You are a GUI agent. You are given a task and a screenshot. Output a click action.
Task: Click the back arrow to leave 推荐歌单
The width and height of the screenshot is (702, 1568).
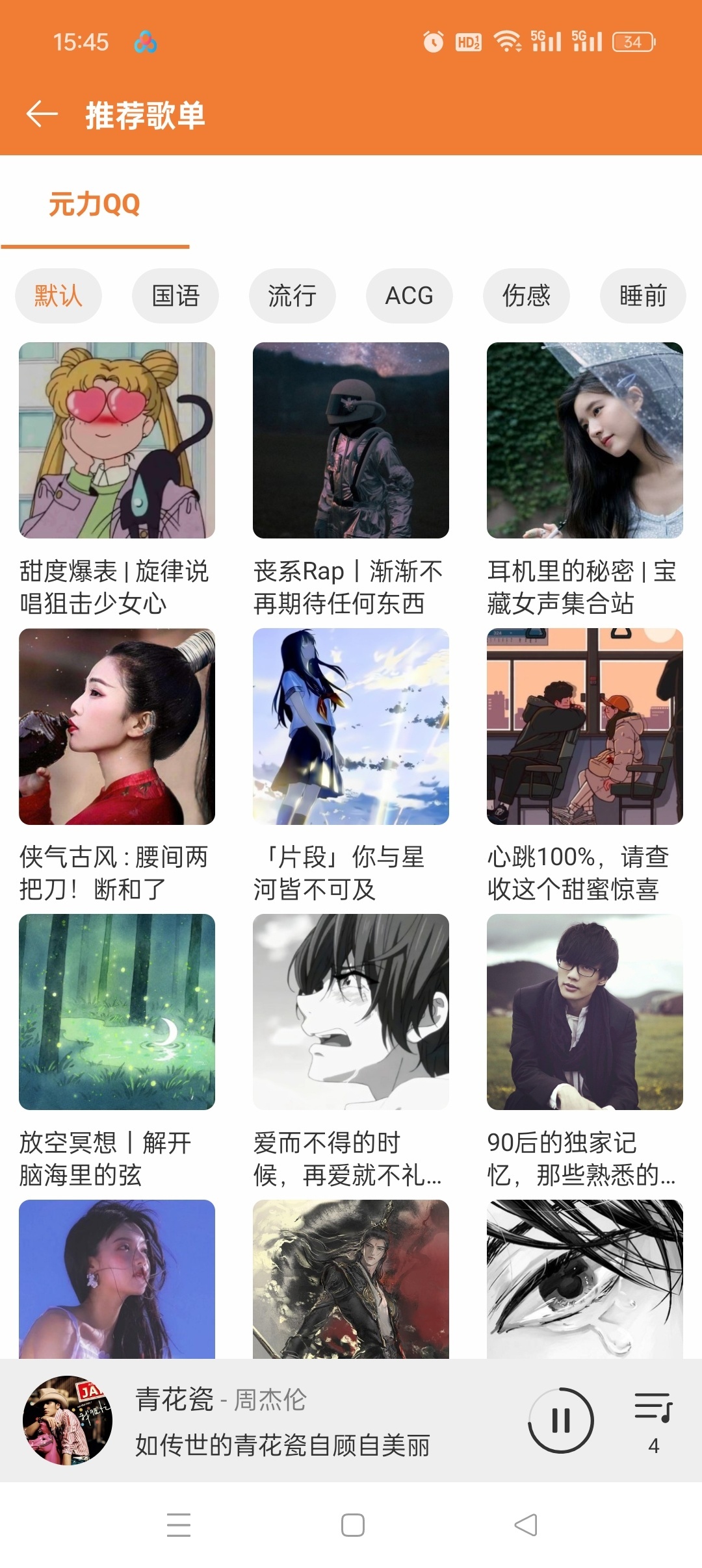(x=39, y=114)
